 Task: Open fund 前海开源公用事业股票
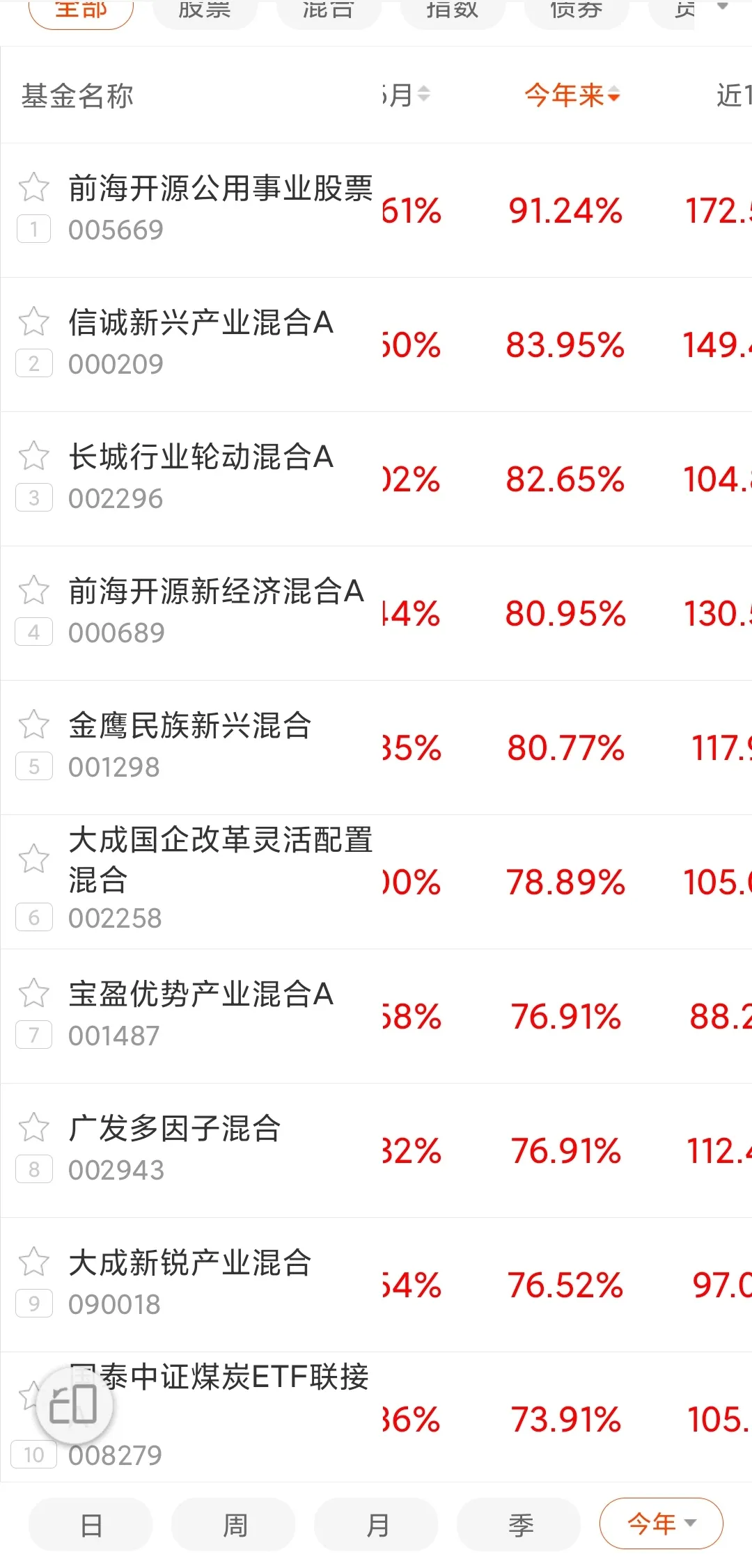(x=220, y=189)
